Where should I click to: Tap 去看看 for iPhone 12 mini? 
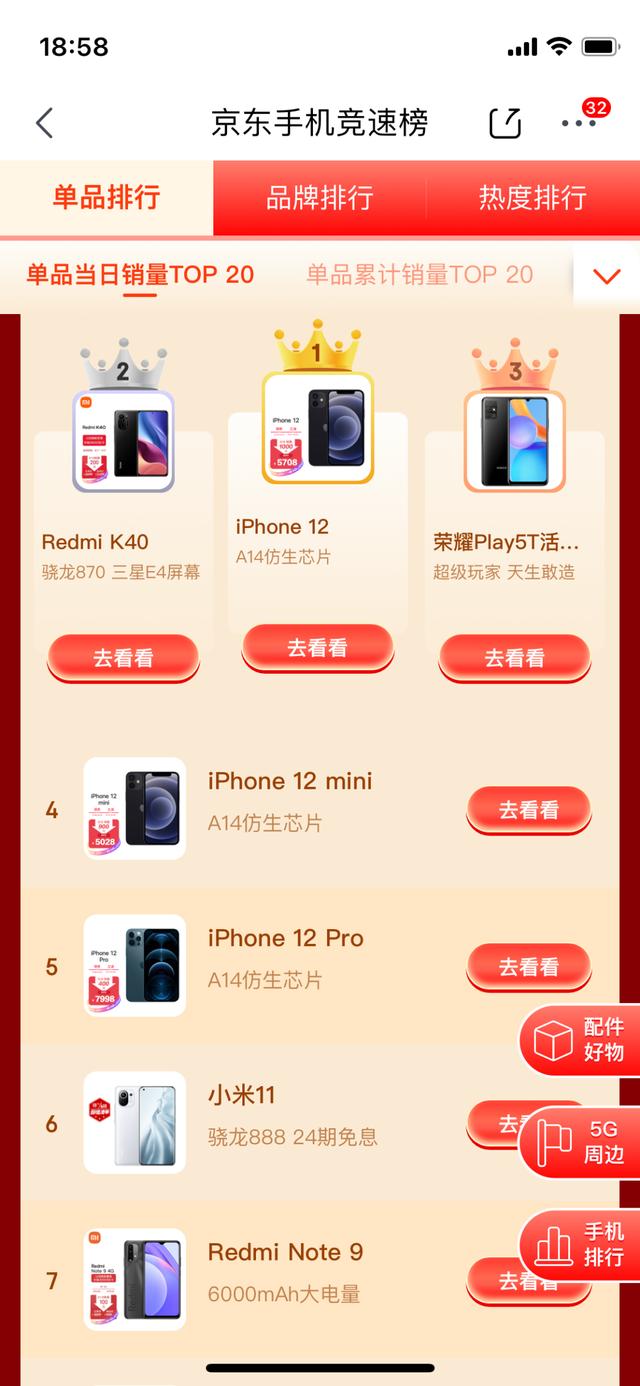[528, 810]
